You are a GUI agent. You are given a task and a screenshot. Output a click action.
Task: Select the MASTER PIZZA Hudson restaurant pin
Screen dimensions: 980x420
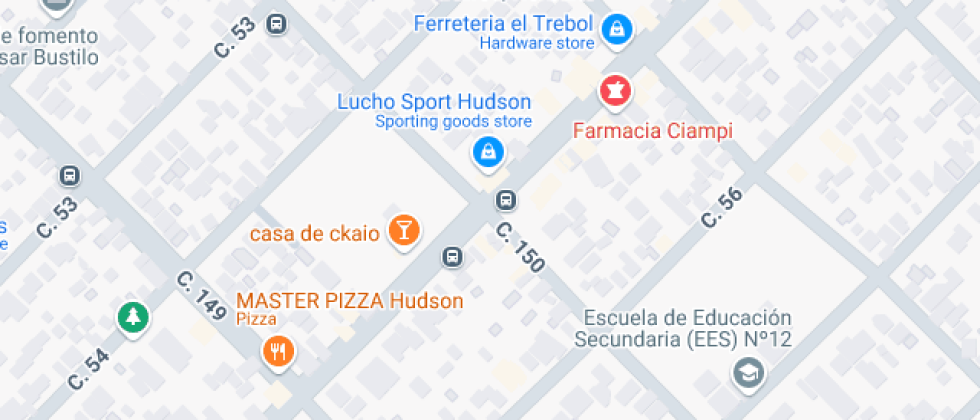tap(278, 350)
